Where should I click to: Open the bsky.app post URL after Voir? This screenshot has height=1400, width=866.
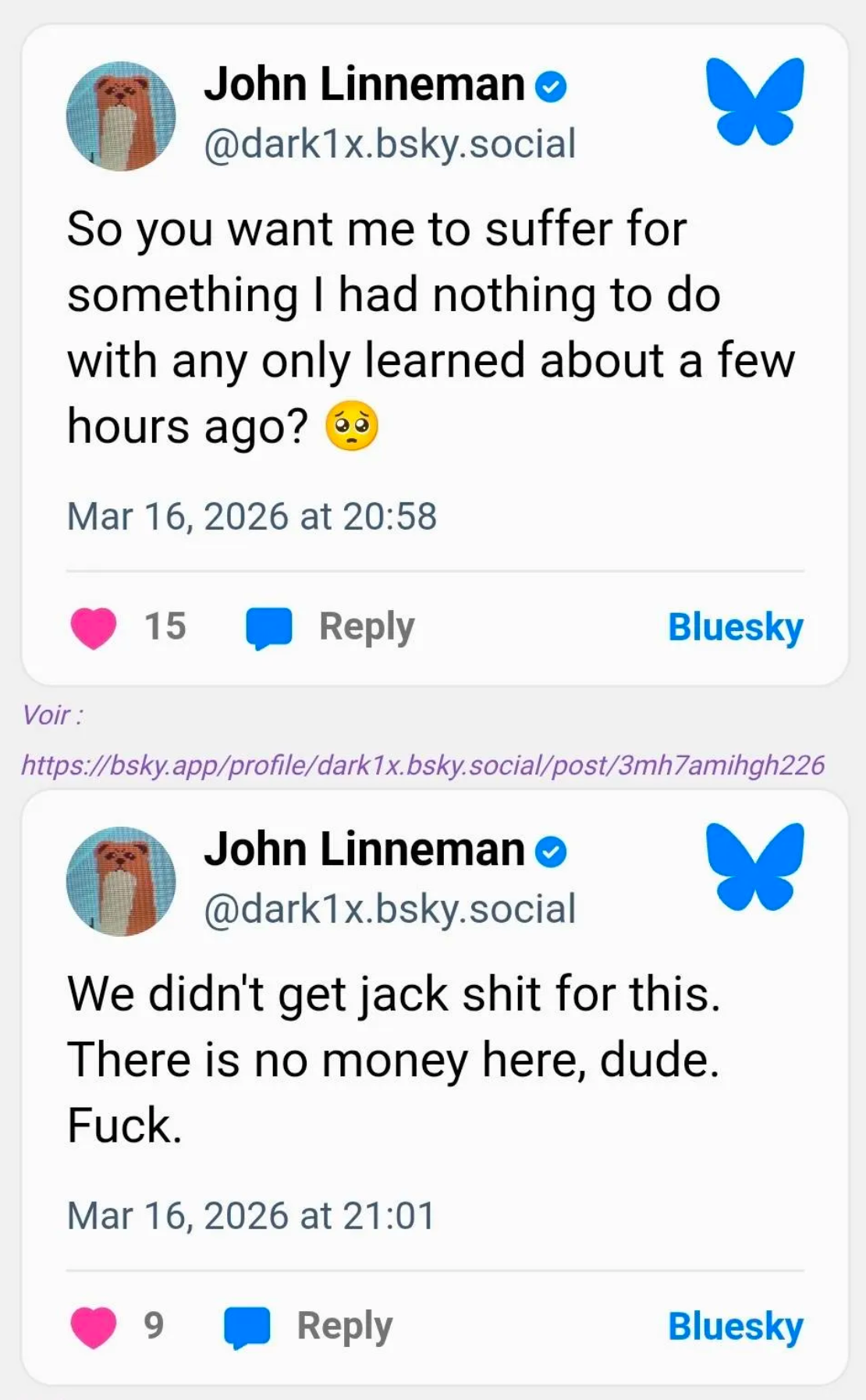423,765
